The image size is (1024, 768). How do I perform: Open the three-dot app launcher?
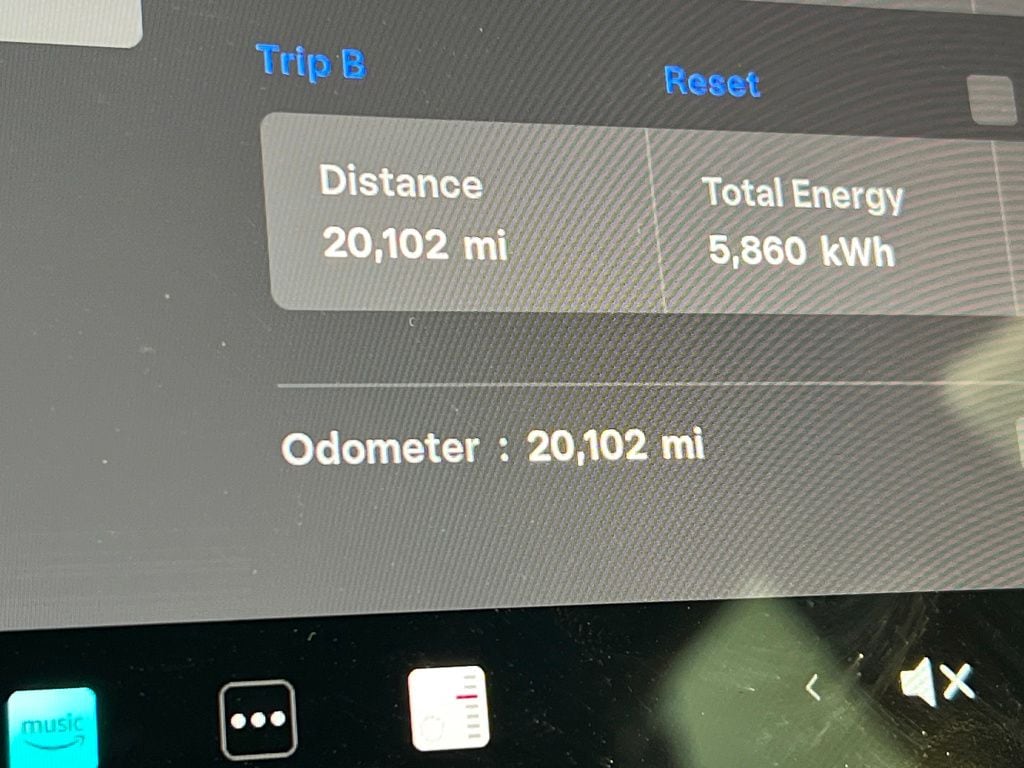258,719
